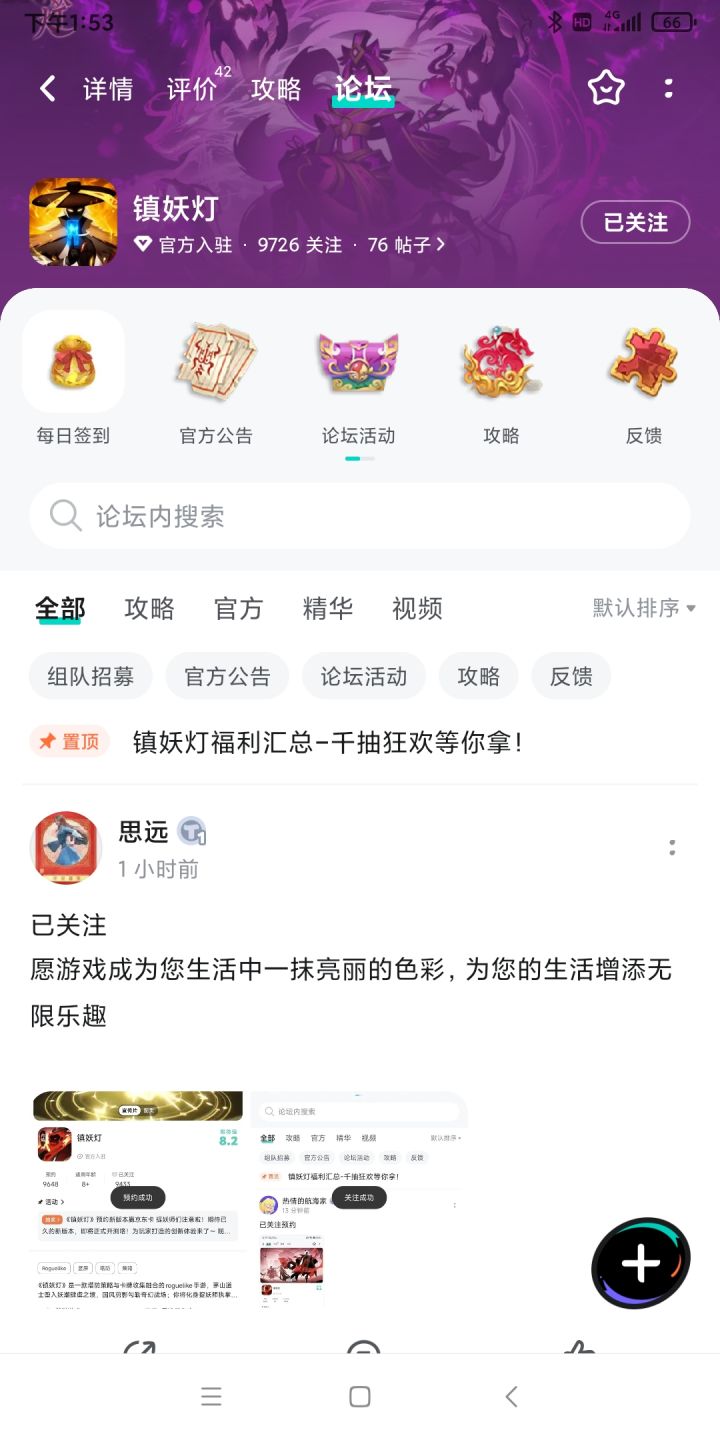Open the 论坛活动 forum events chest icon
This screenshot has width=720, height=1440.
(359, 362)
